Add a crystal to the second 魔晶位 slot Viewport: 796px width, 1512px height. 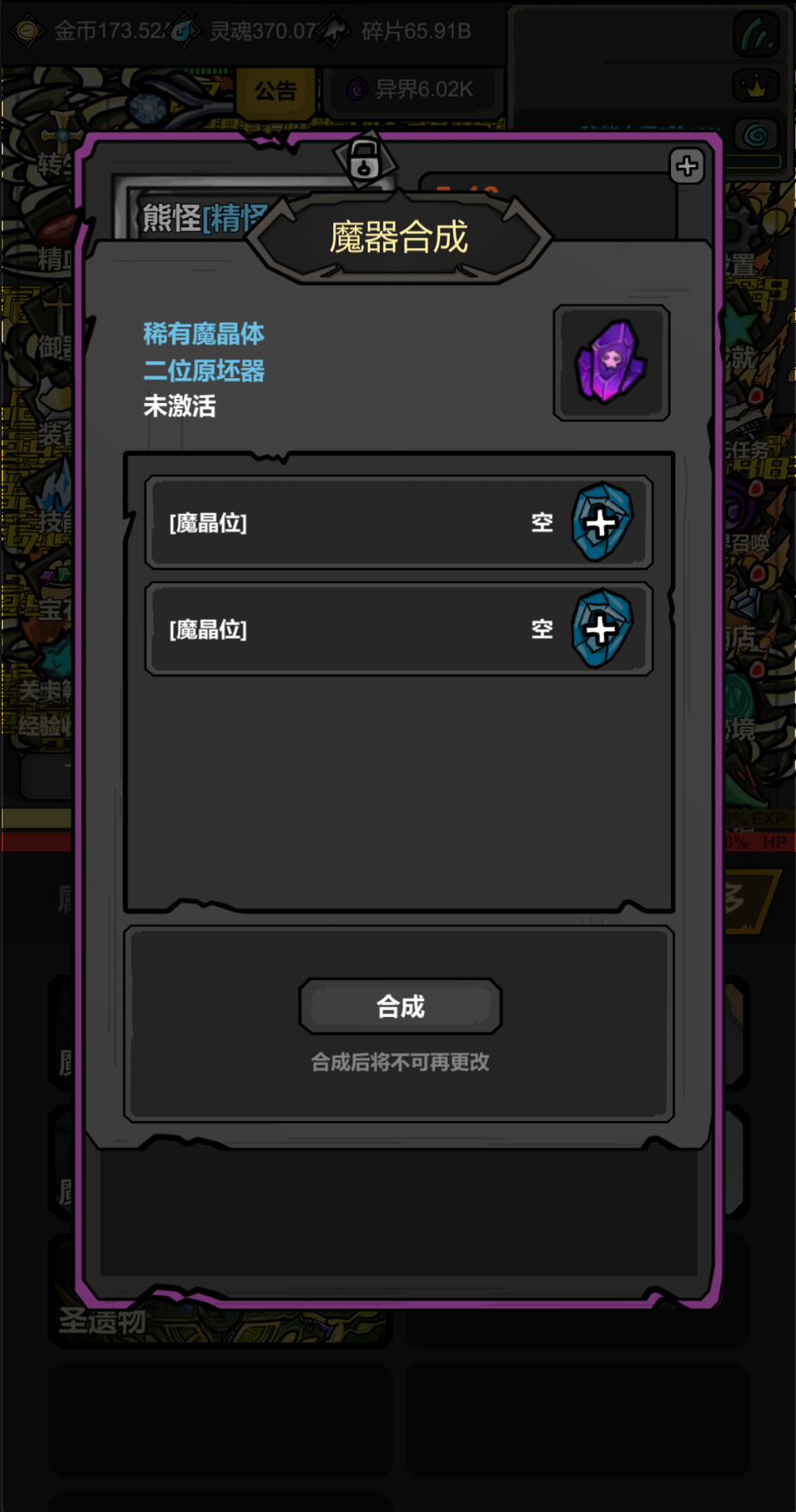click(602, 629)
